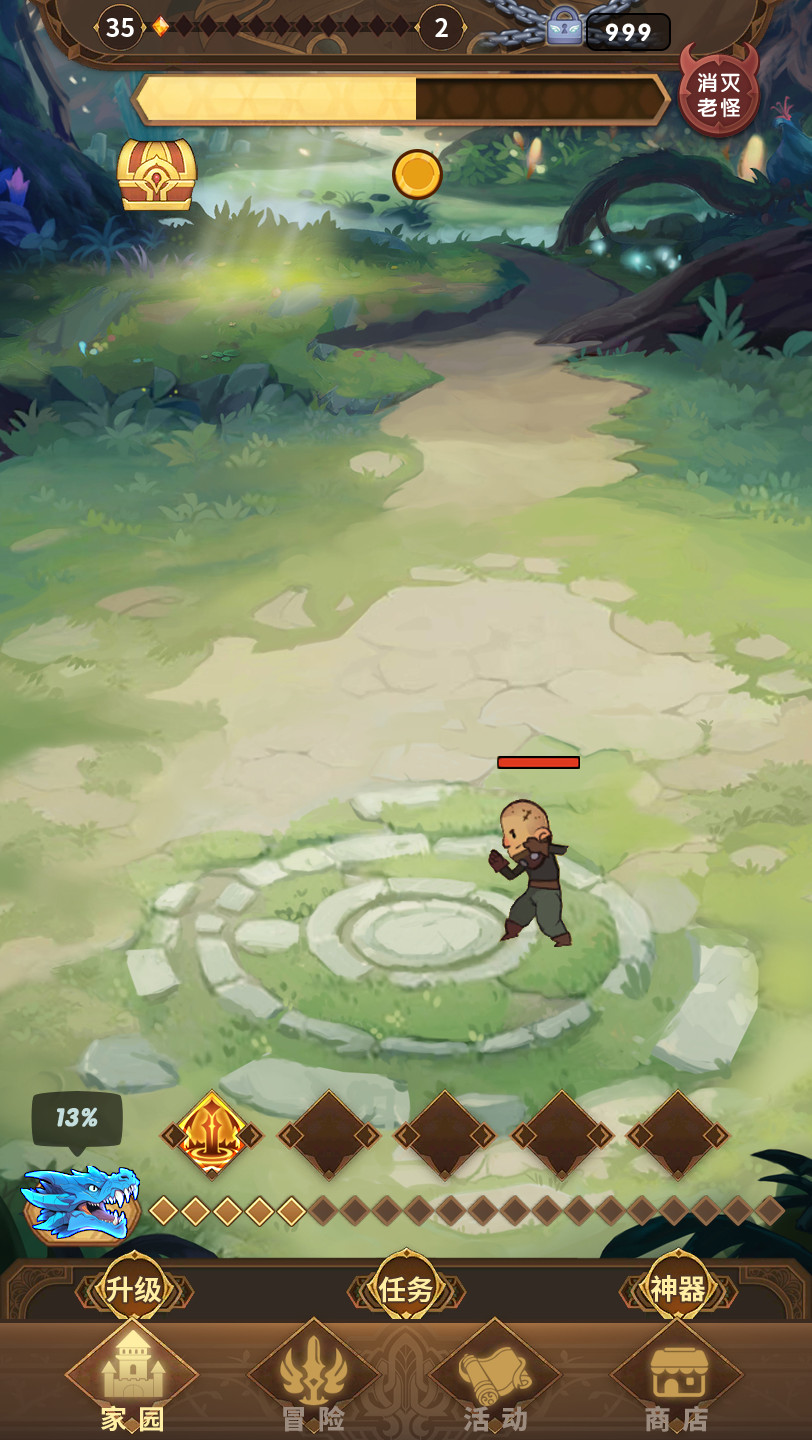Attack the bald enemy character
Image resolution: width=812 pixels, height=1440 pixels.
[x=532, y=872]
